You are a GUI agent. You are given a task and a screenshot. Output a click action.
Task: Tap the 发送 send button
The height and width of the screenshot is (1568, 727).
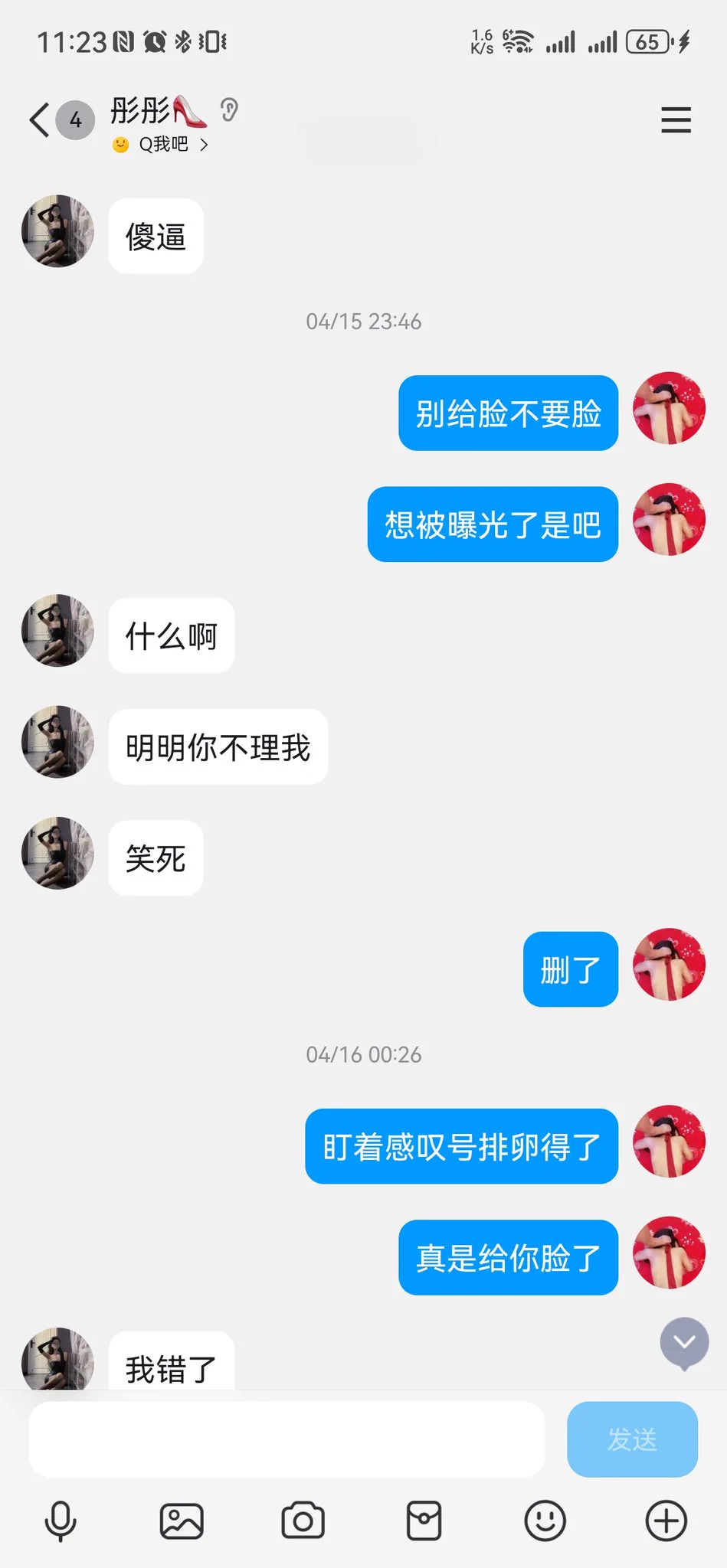[x=632, y=1439]
